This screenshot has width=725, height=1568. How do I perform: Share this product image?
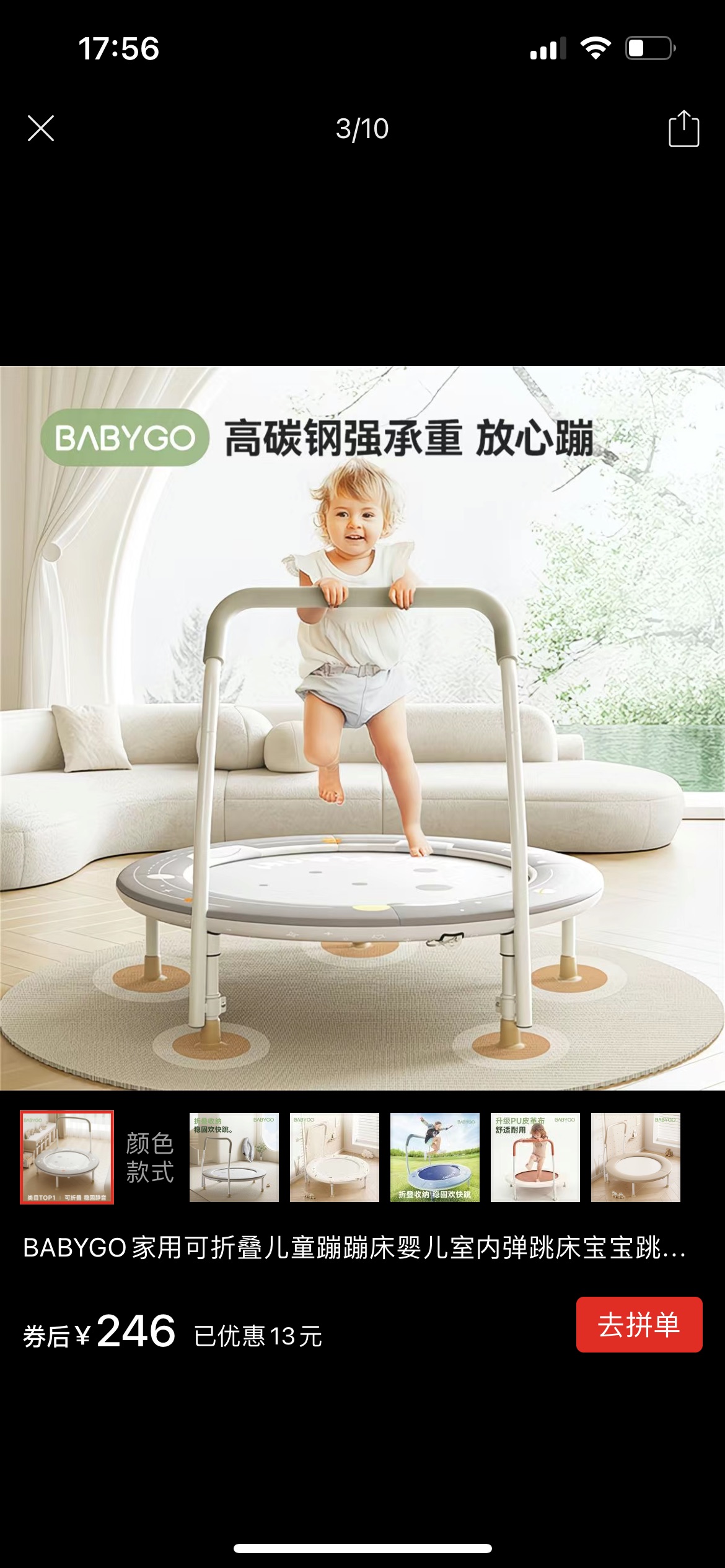(683, 129)
